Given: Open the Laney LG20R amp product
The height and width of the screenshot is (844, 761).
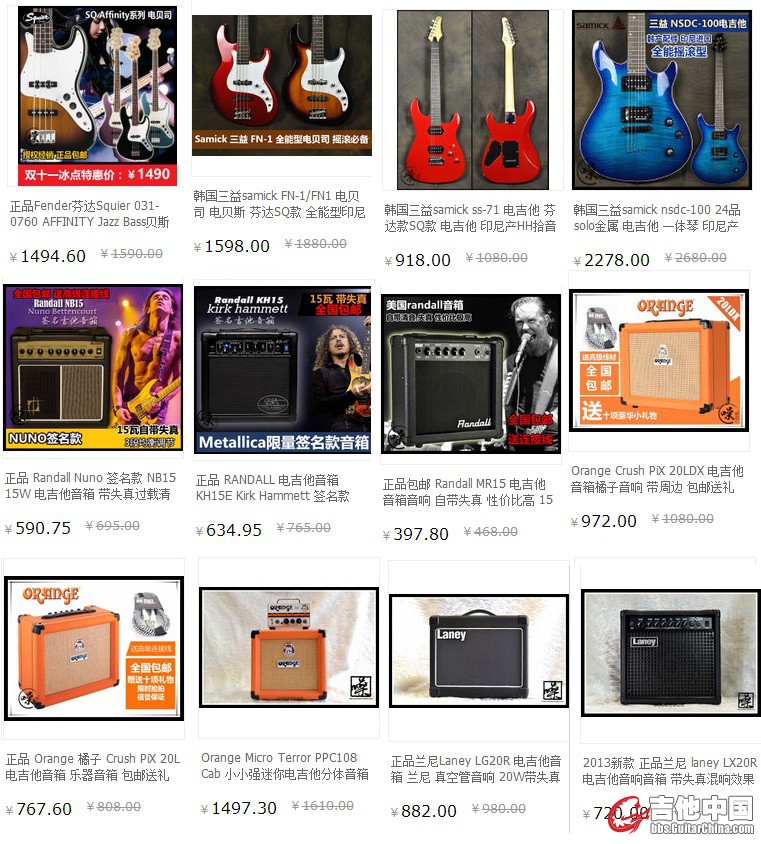Looking at the screenshot, I should 478,651.
